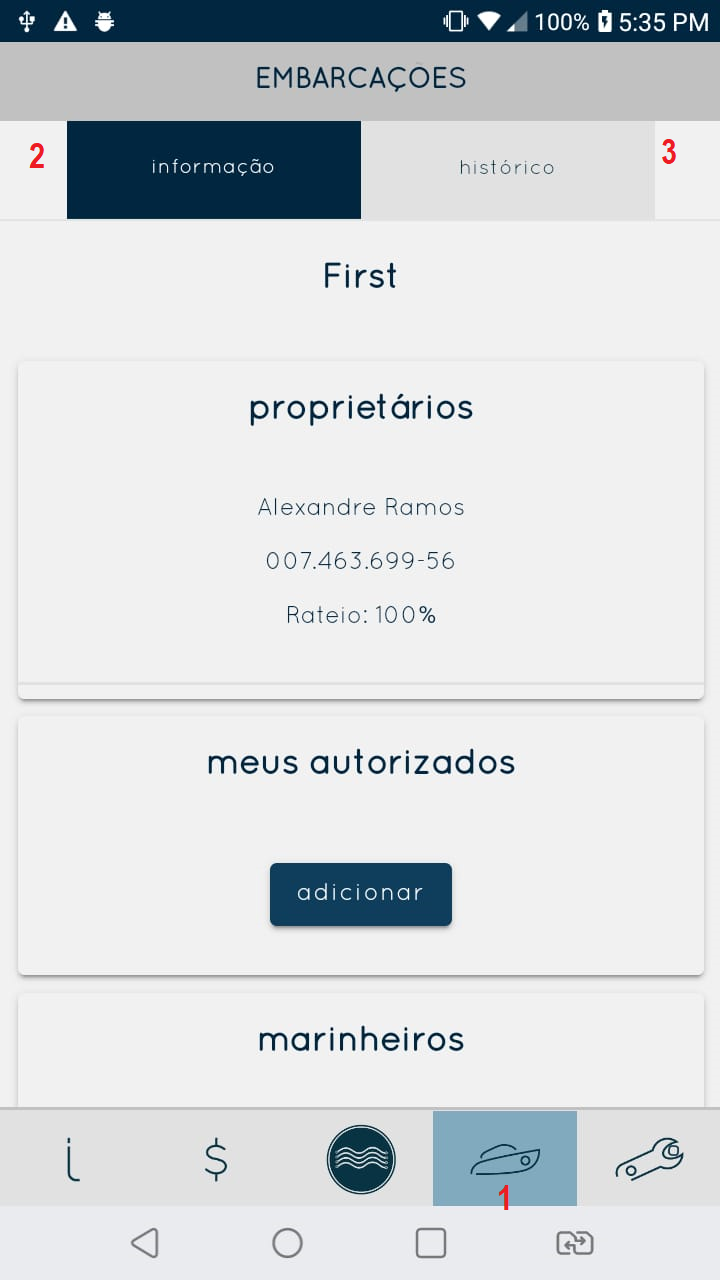Click the waves circle icon in bottom bar

tap(361, 1158)
